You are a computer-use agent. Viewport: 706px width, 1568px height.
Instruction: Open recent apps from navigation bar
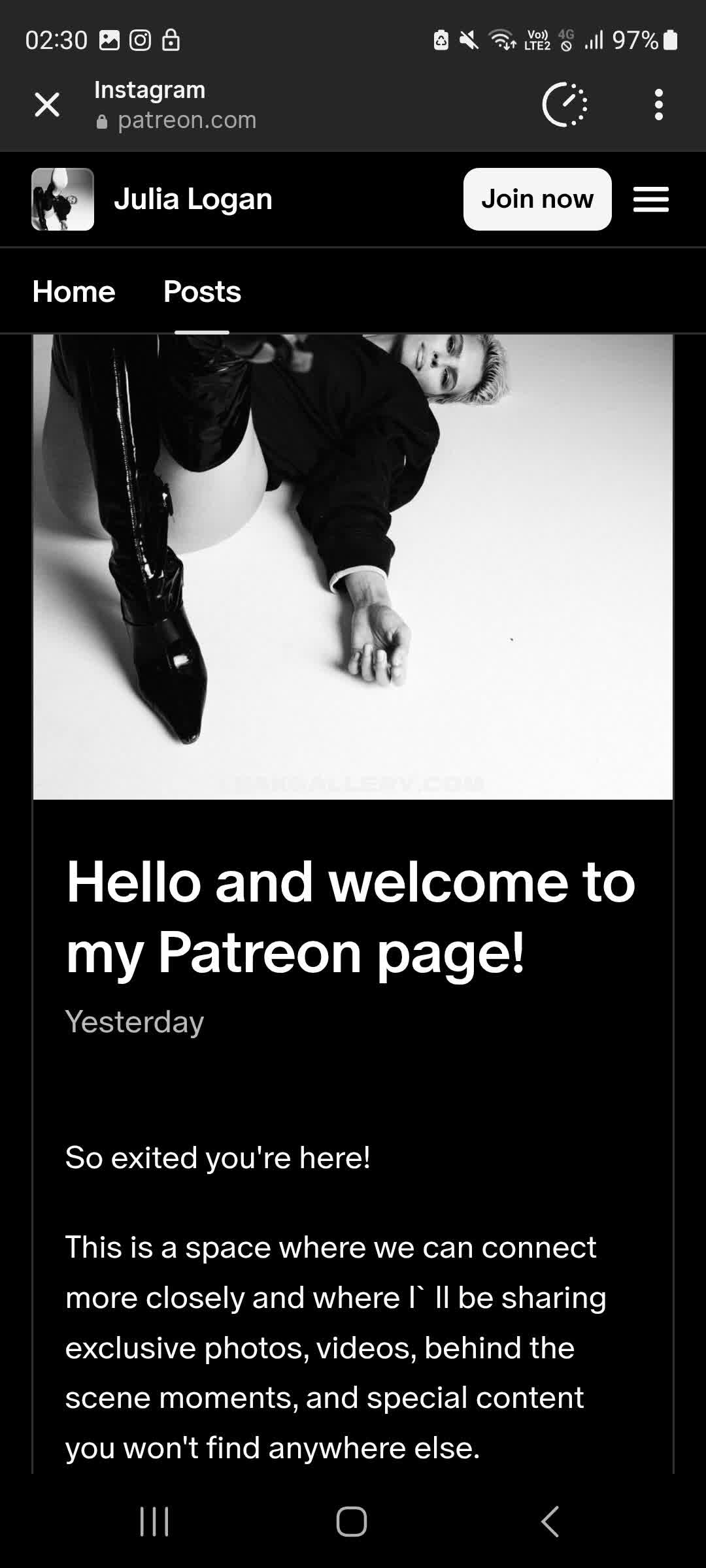click(x=155, y=1522)
